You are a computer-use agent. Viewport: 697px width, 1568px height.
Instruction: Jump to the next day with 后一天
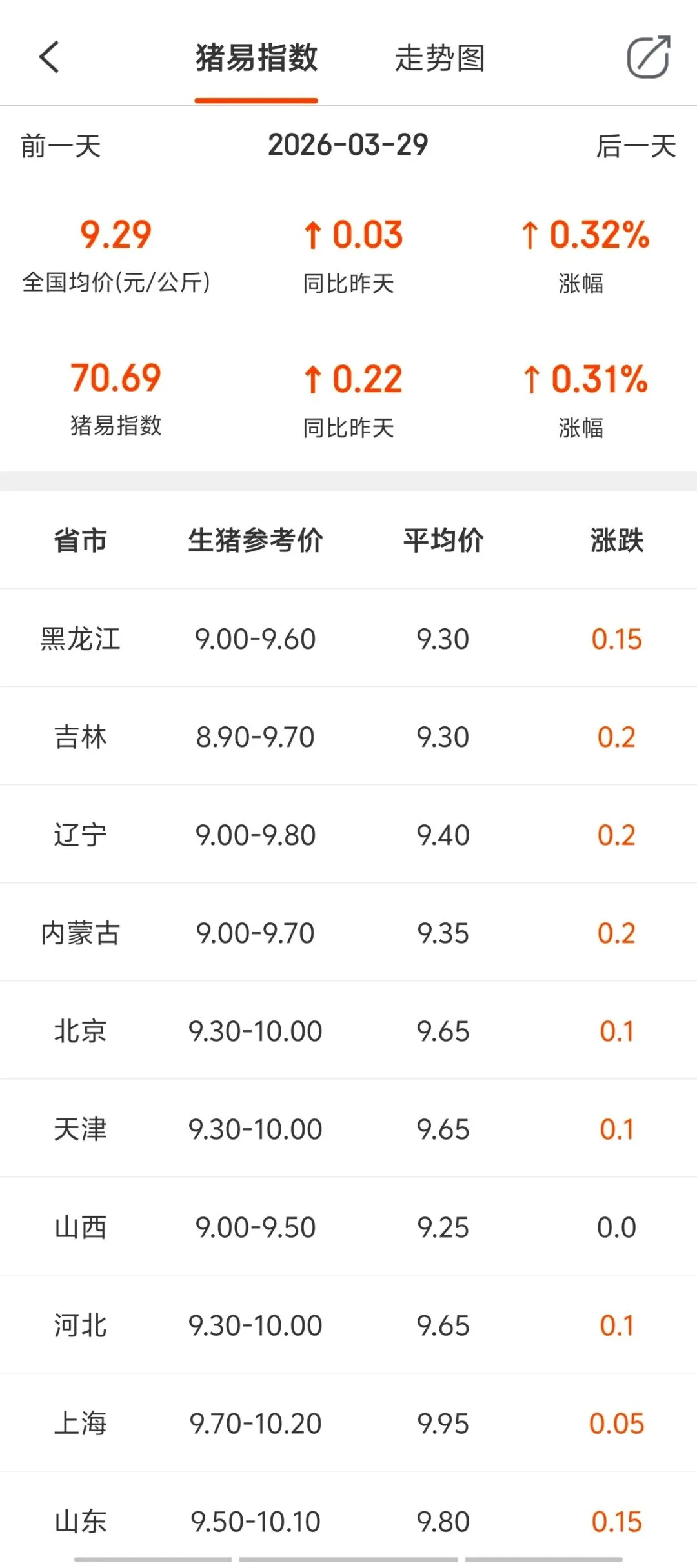tap(636, 146)
